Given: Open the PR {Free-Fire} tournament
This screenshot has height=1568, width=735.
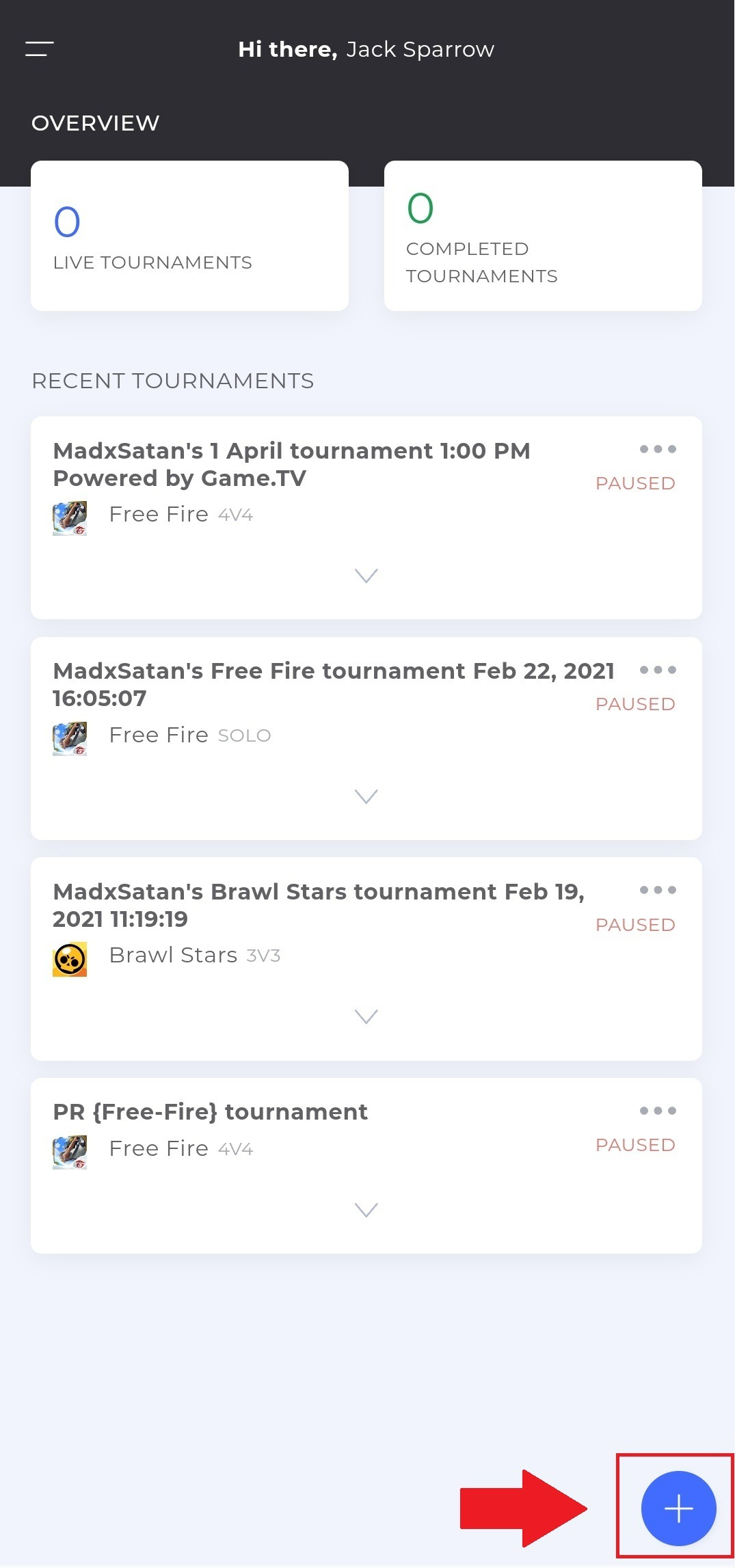Looking at the screenshot, I should click(x=210, y=1112).
